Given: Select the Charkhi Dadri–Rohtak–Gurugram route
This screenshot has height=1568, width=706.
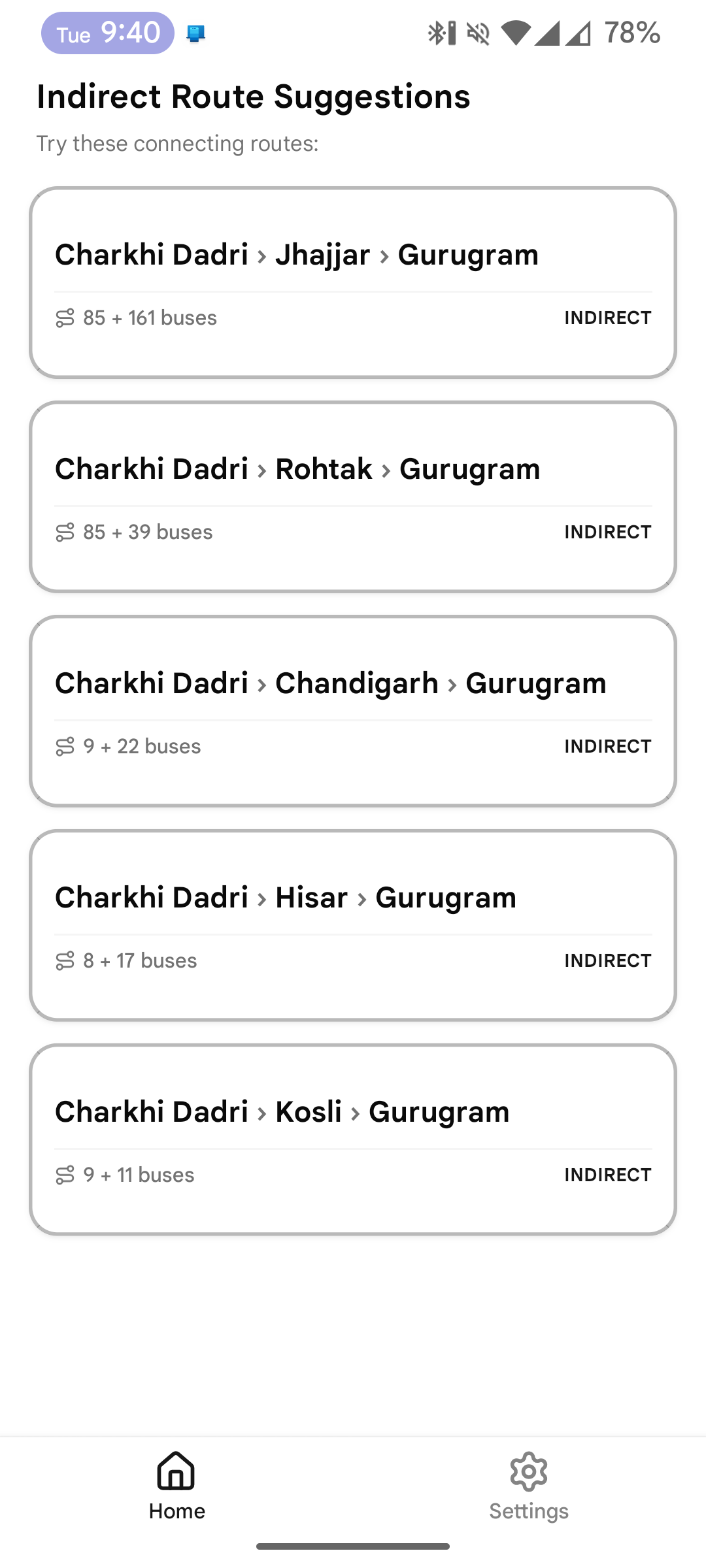Looking at the screenshot, I should click(x=353, y=497).
